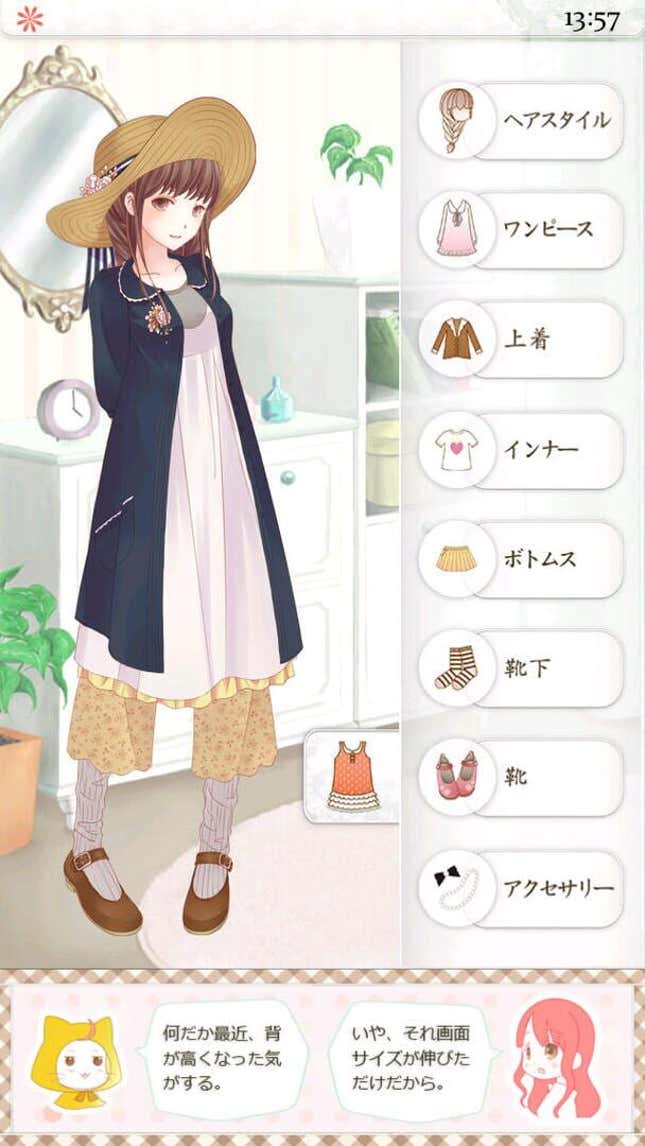Open the 靴 shoes category
Viewport: 645px width, 1146px height.
523,777
